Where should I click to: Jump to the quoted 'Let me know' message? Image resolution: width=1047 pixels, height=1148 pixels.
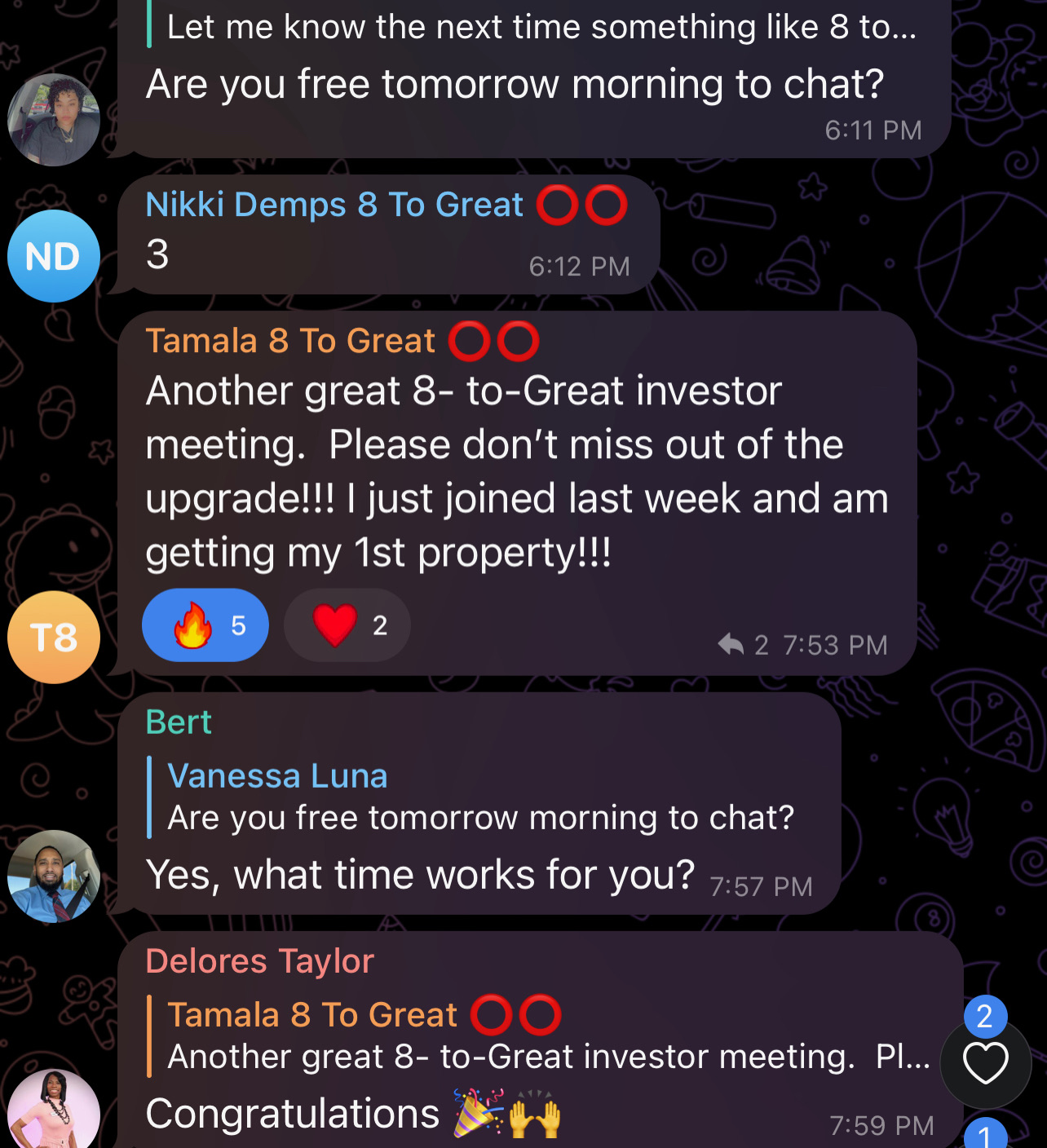(538, 28)
